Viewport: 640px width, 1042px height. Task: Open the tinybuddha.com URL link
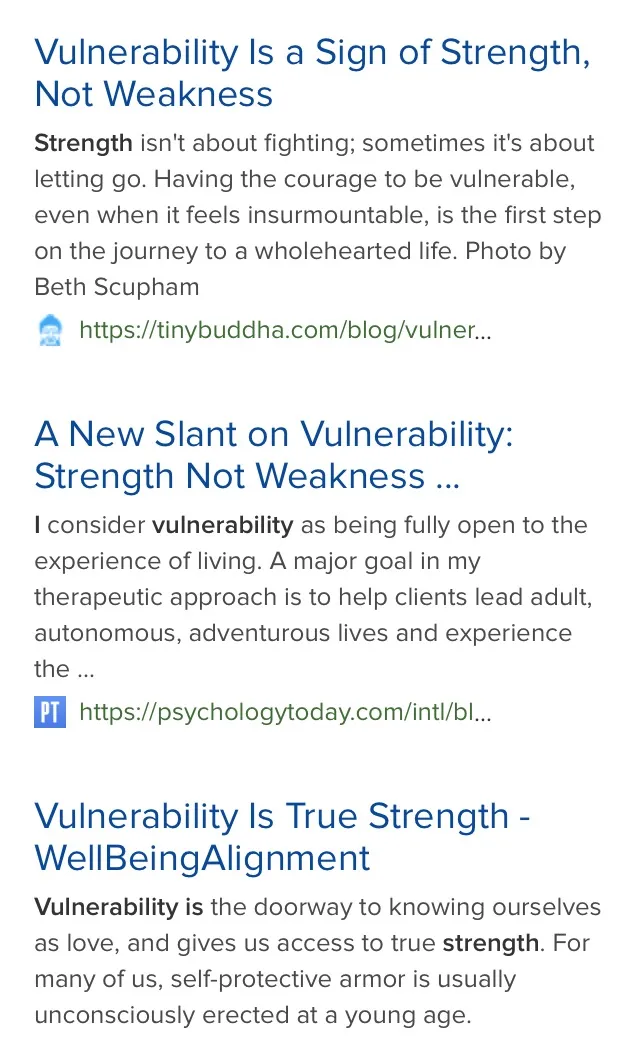click(285, 330)
